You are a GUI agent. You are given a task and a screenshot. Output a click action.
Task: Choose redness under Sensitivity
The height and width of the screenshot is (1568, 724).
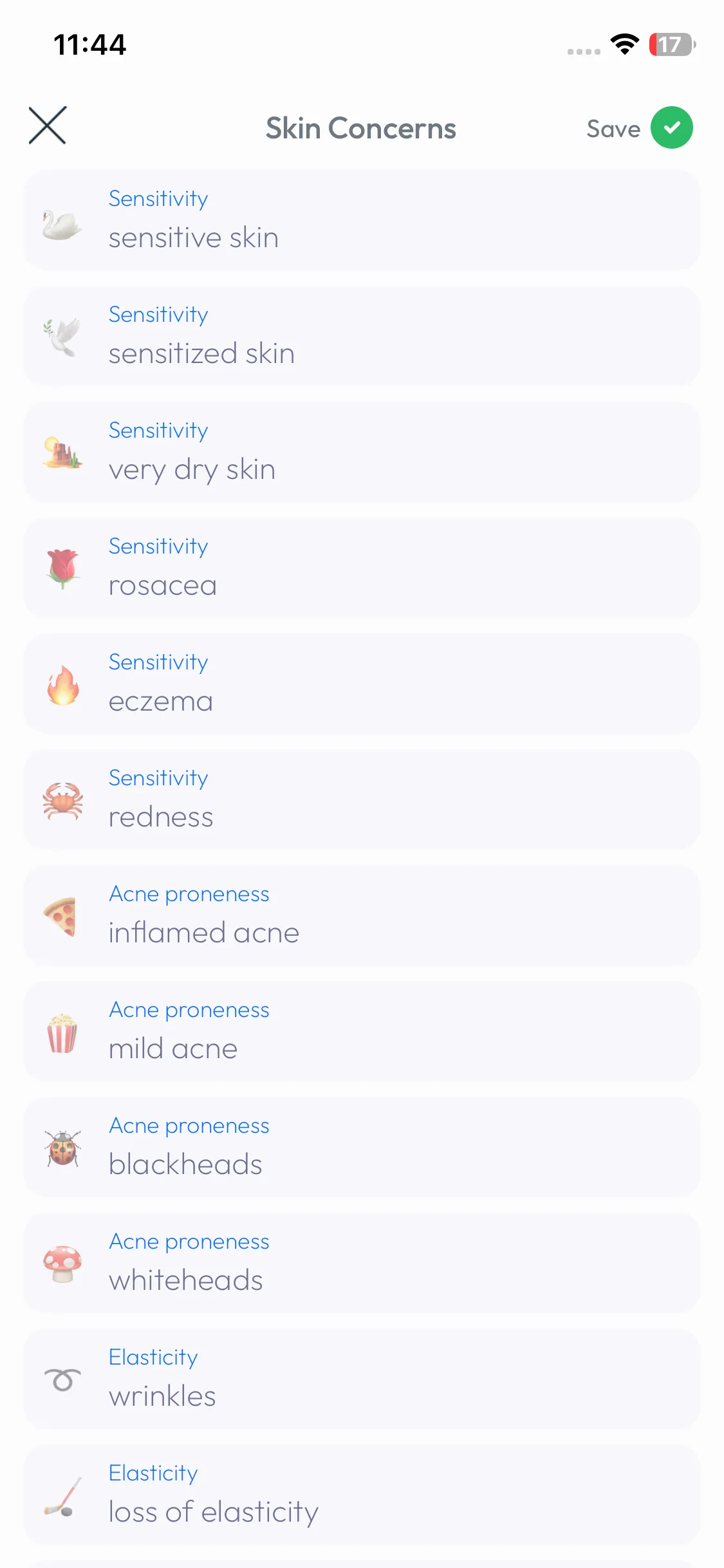click(362, 799)
